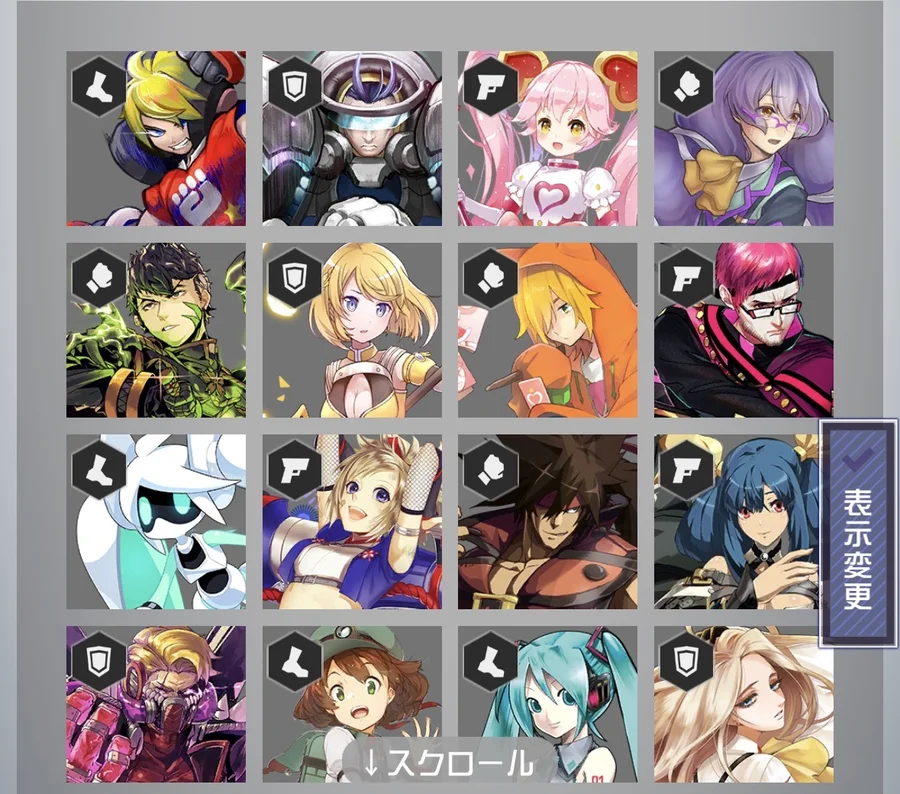Pick the character in the orange cat hoodie
The height and width of the screenshot is (794, 900).
[548, 330]
